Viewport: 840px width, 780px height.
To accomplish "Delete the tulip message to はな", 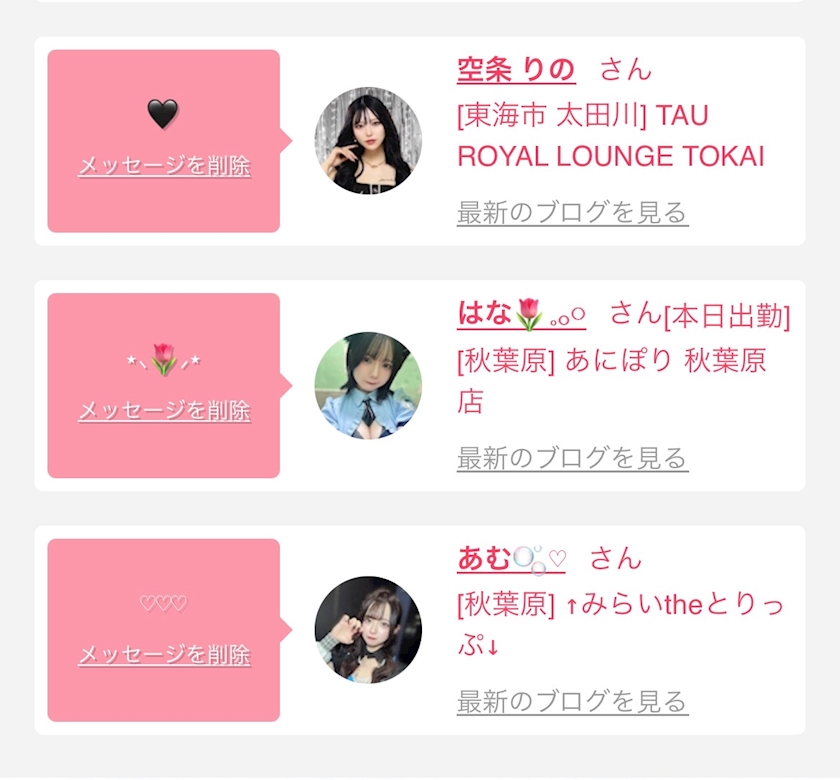I will (x=164, y=411).
